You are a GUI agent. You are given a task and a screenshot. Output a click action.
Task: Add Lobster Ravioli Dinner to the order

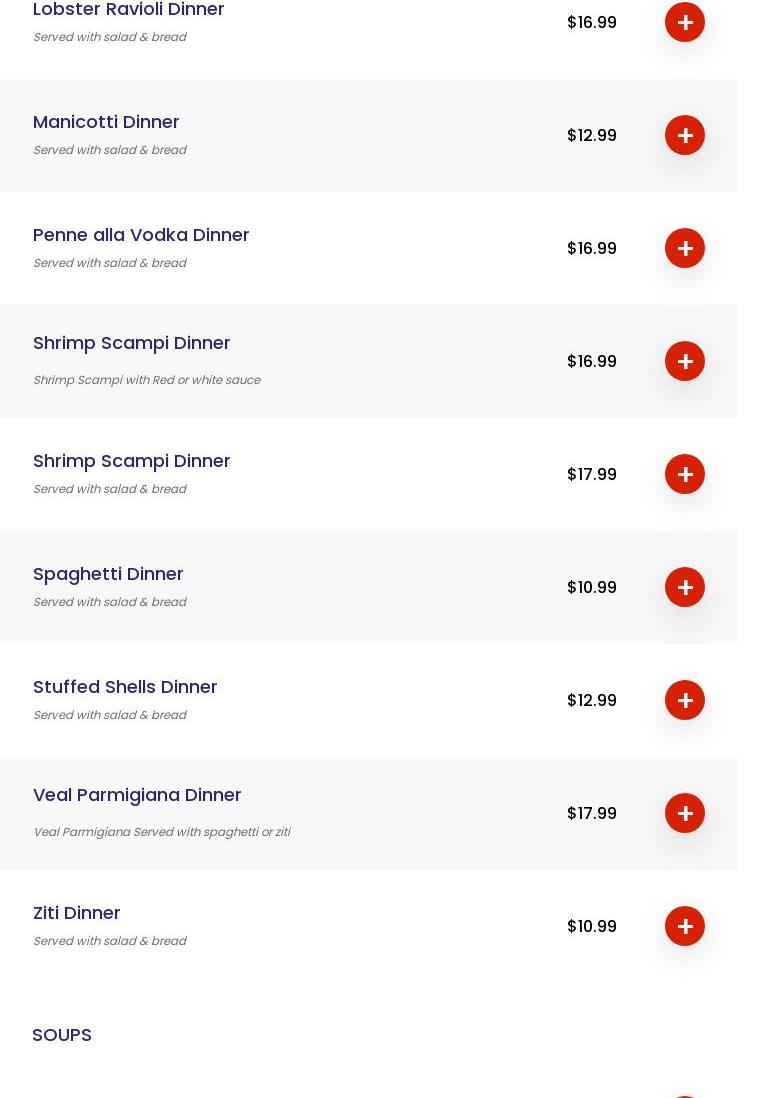point(685,22)
